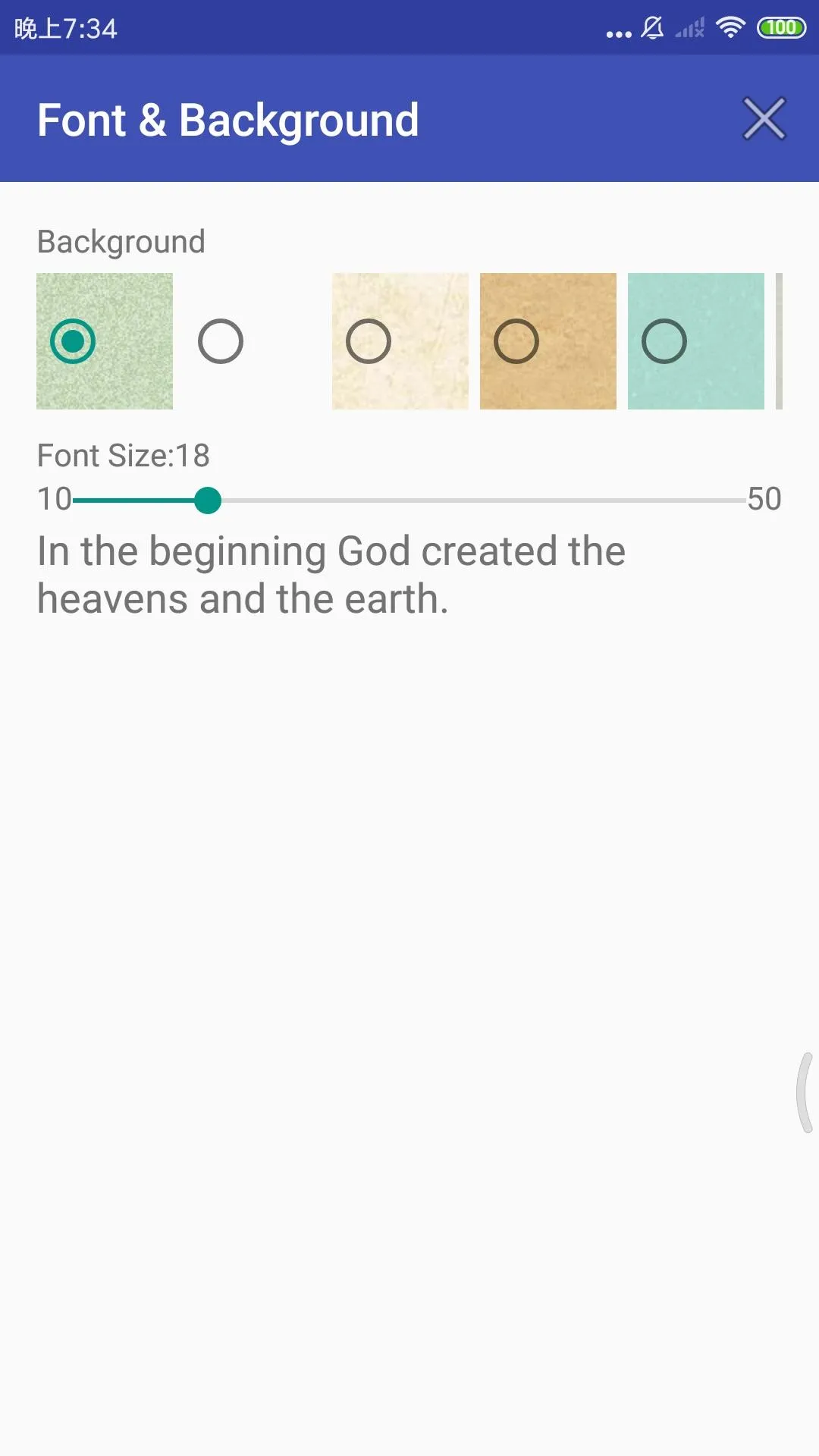The image size is (819, 1456).
Task: Click the cellular signal strength icon
Action: click(x=688, y=27)
